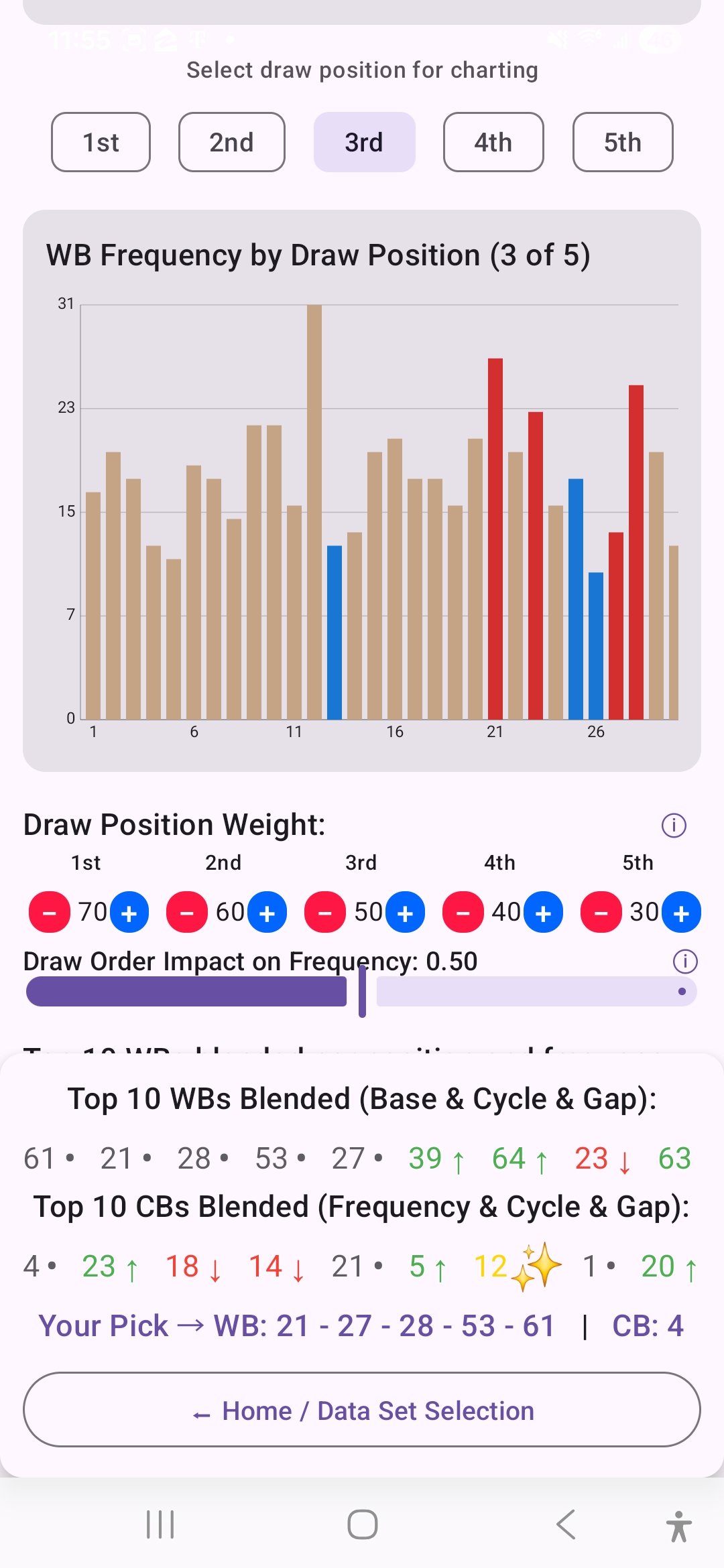This screenshot has height=1568, width=724.
Task: Decrease the 1st position weight
Action: coord(50,913)
